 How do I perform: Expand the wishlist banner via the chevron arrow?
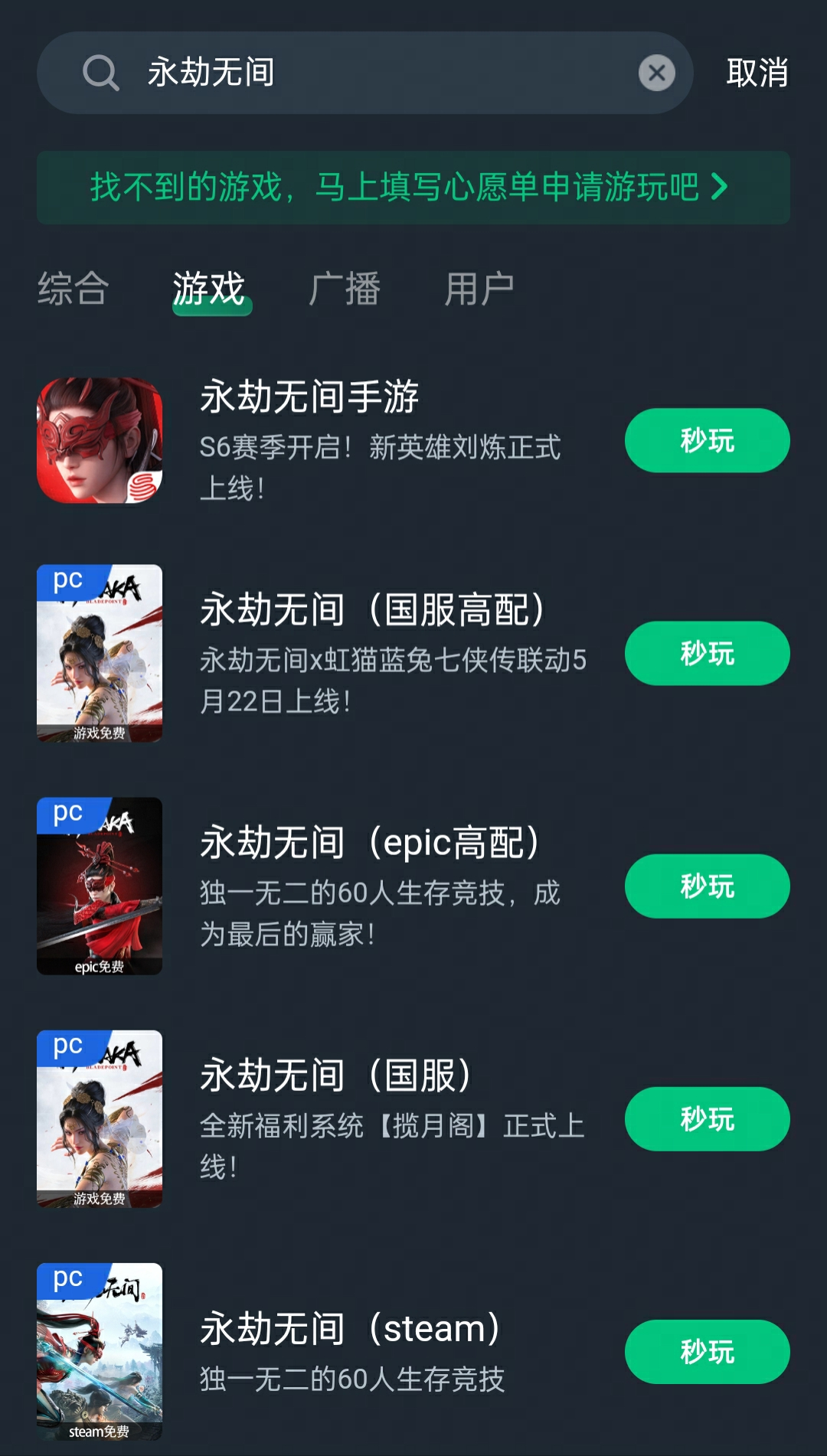pos(720,186)
